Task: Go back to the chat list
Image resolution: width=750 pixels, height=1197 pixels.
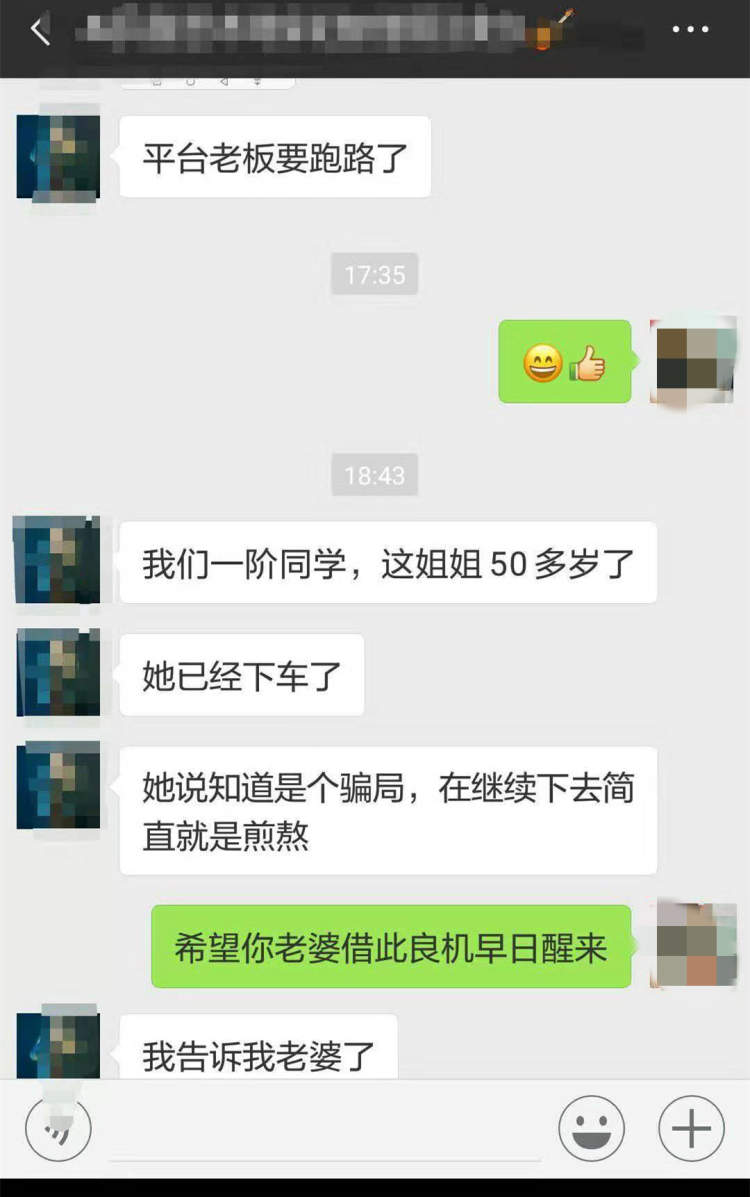Action: [x=40, y=31]
